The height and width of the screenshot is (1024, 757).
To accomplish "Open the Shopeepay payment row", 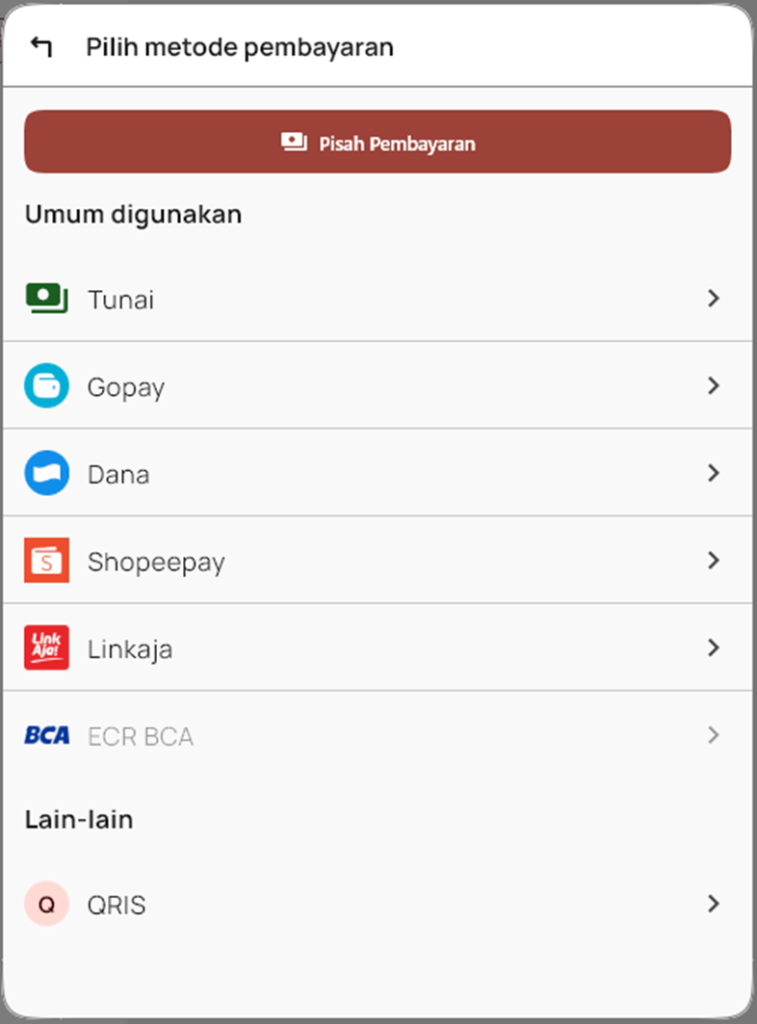I will pyautogui.click(x=378, y=561).
